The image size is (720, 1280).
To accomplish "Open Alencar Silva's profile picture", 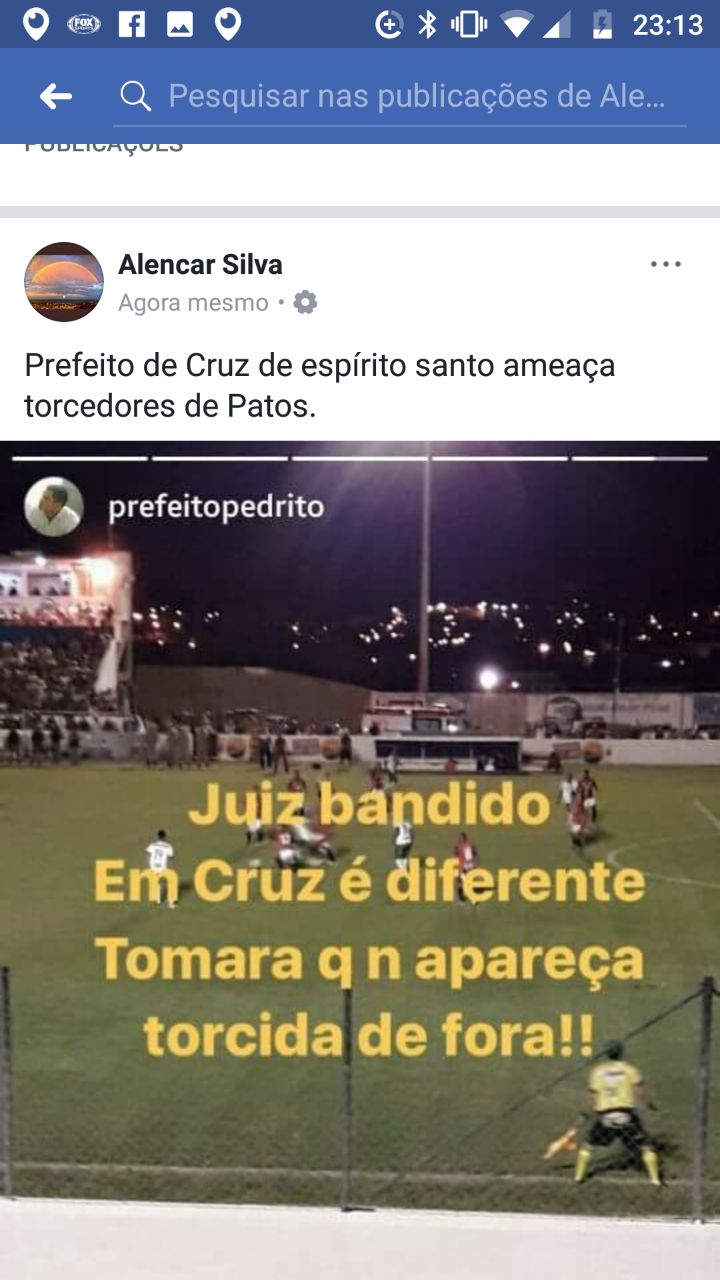I will click(x=64, y=282).
